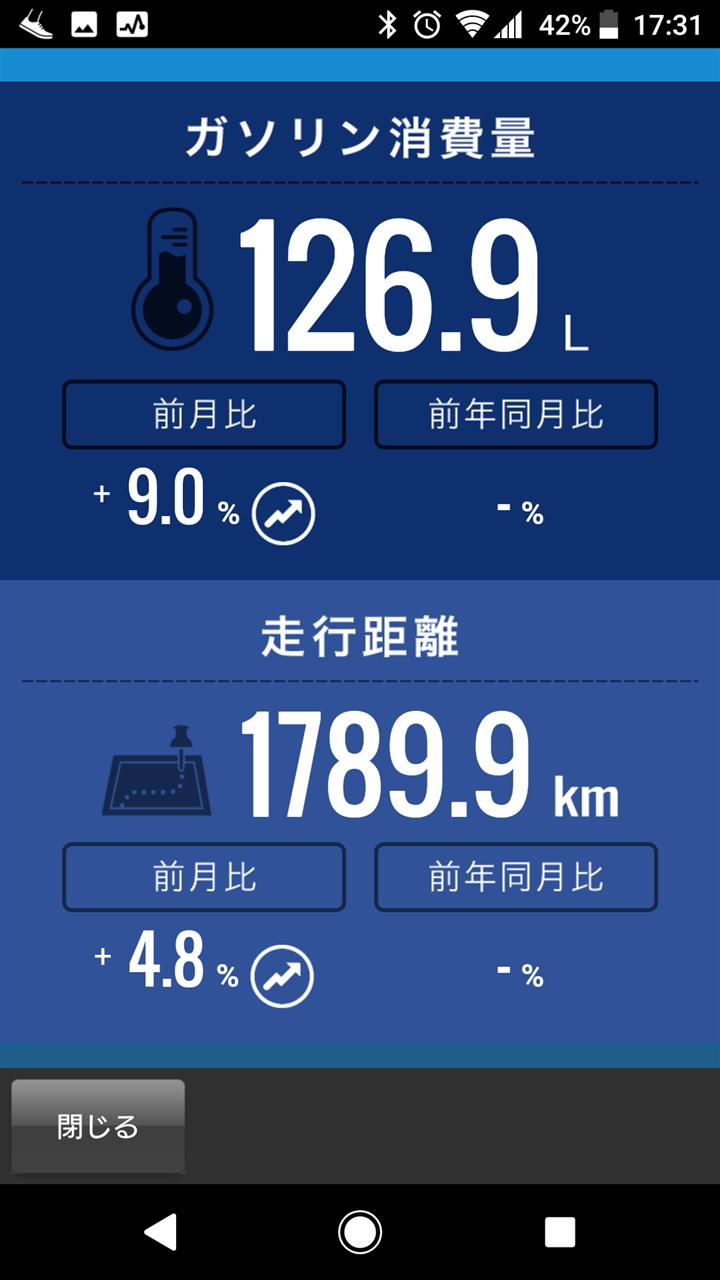The height and width of the screenshot is (1280, 720).
Task: Tap the 閉じる close button
Action: pyautogui.click(x=98, y=1126)
